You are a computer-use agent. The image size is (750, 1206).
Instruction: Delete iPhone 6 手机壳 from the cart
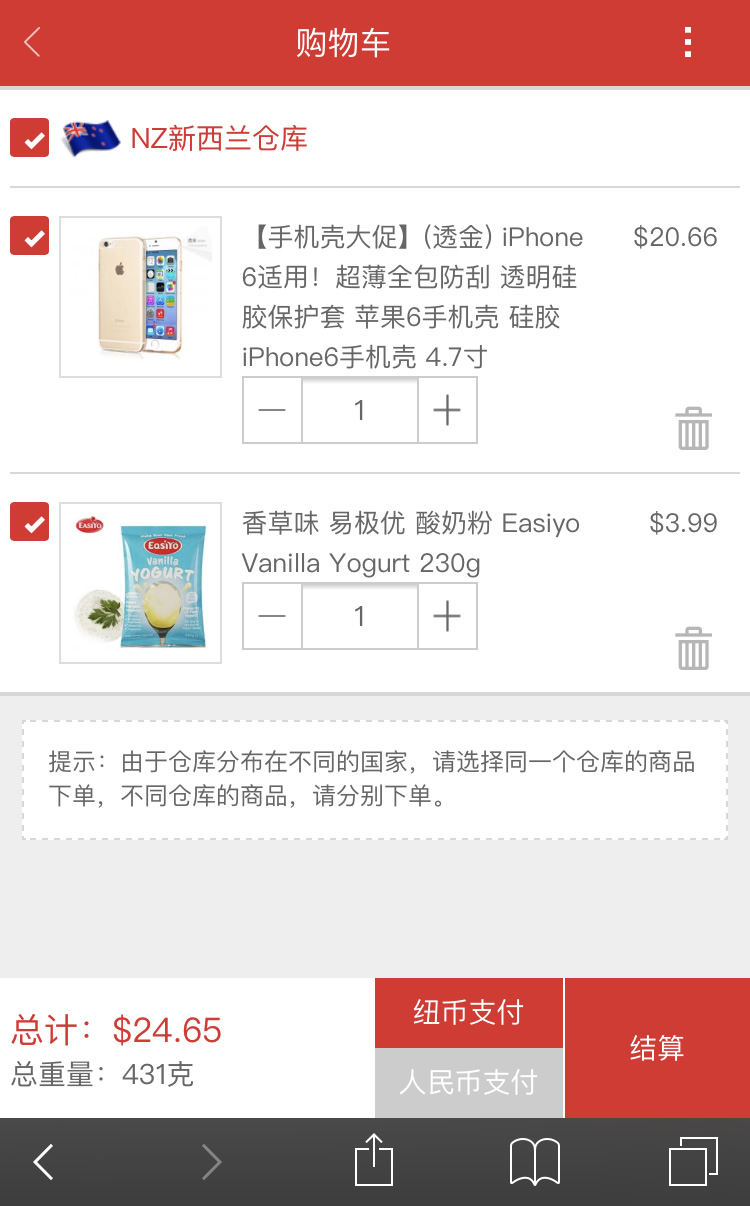point(693,429)
